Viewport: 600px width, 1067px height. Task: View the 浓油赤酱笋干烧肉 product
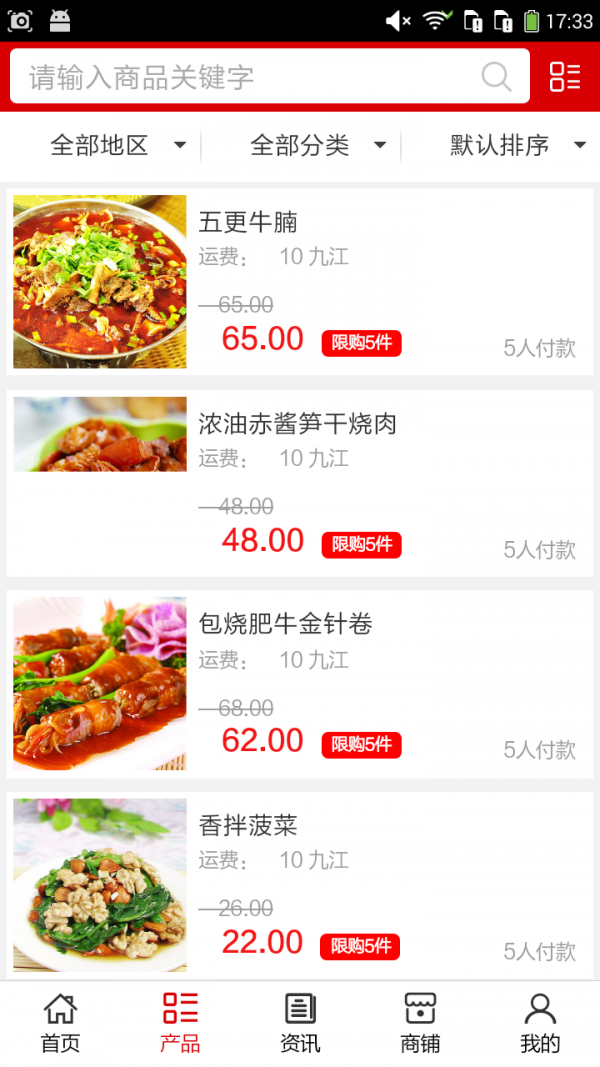point(300,483)
